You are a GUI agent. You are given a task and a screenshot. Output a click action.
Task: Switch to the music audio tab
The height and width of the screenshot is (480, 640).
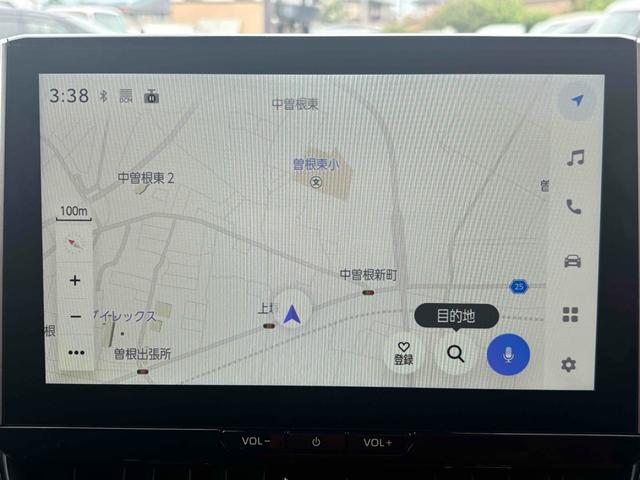(x=575, y=158)
